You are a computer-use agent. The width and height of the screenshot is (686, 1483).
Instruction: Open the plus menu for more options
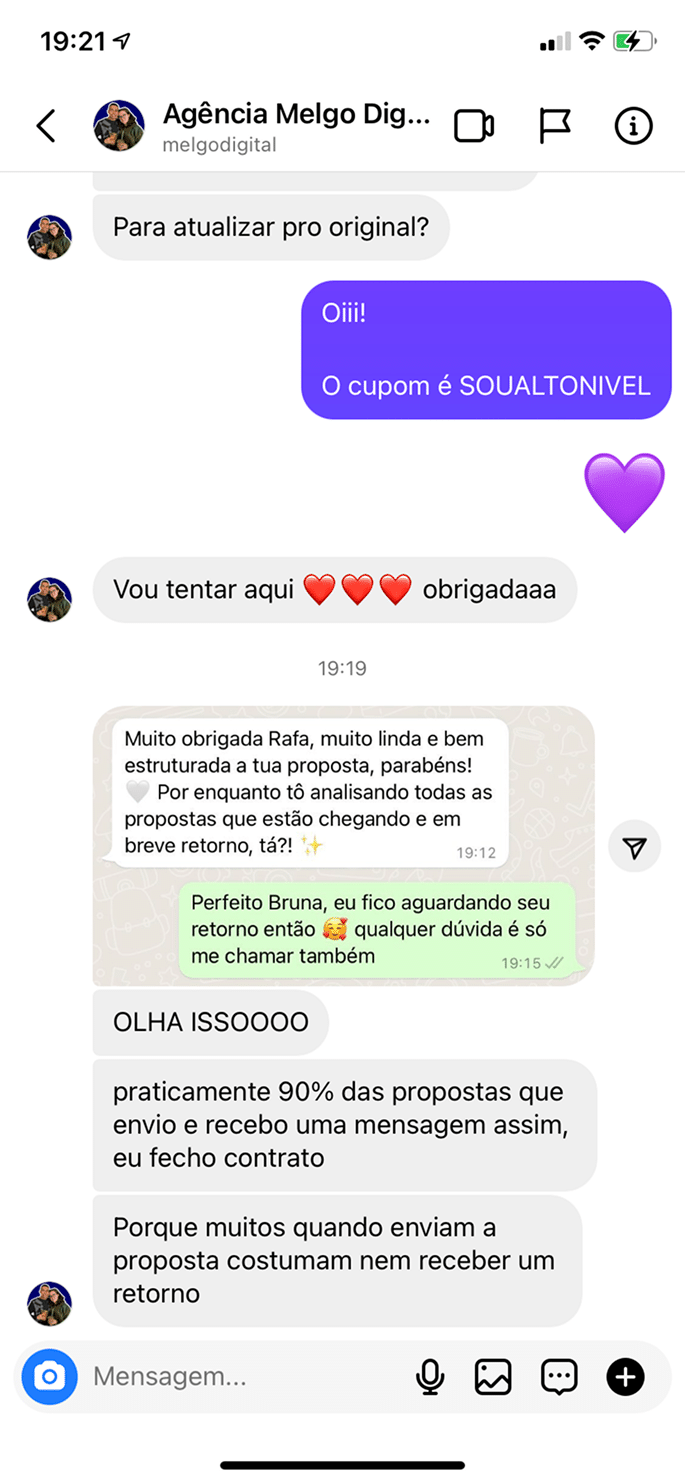click(x=625, y=1377)
